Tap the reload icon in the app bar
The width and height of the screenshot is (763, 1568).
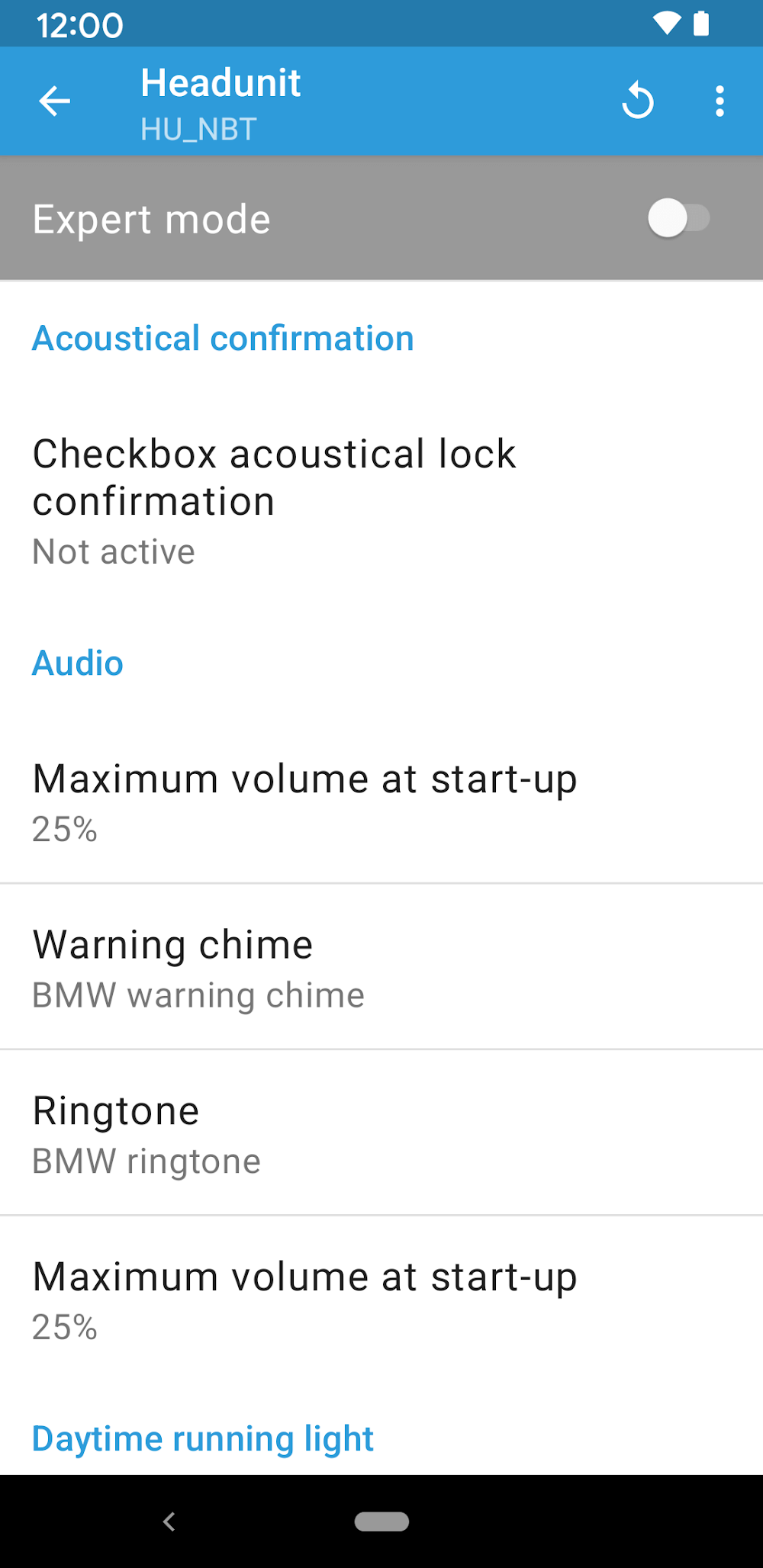638,101
